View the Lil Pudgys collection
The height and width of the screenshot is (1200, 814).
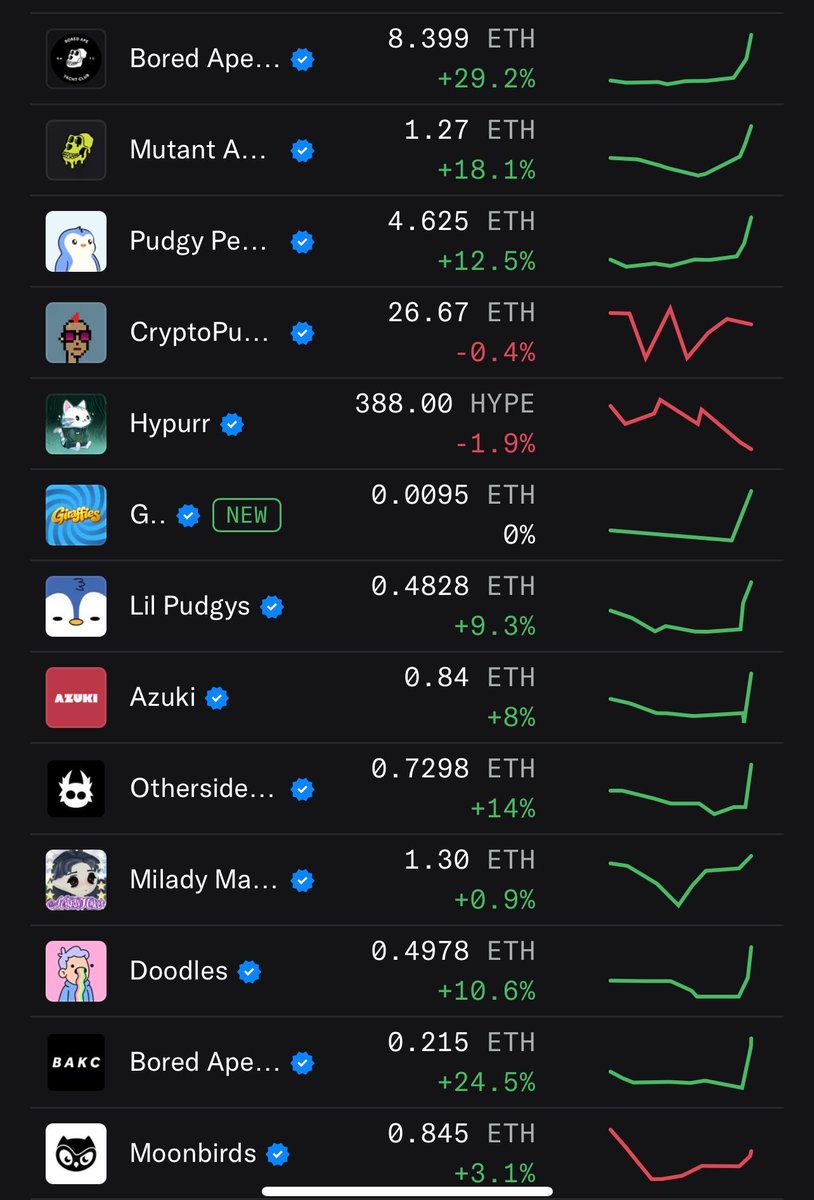190,606
